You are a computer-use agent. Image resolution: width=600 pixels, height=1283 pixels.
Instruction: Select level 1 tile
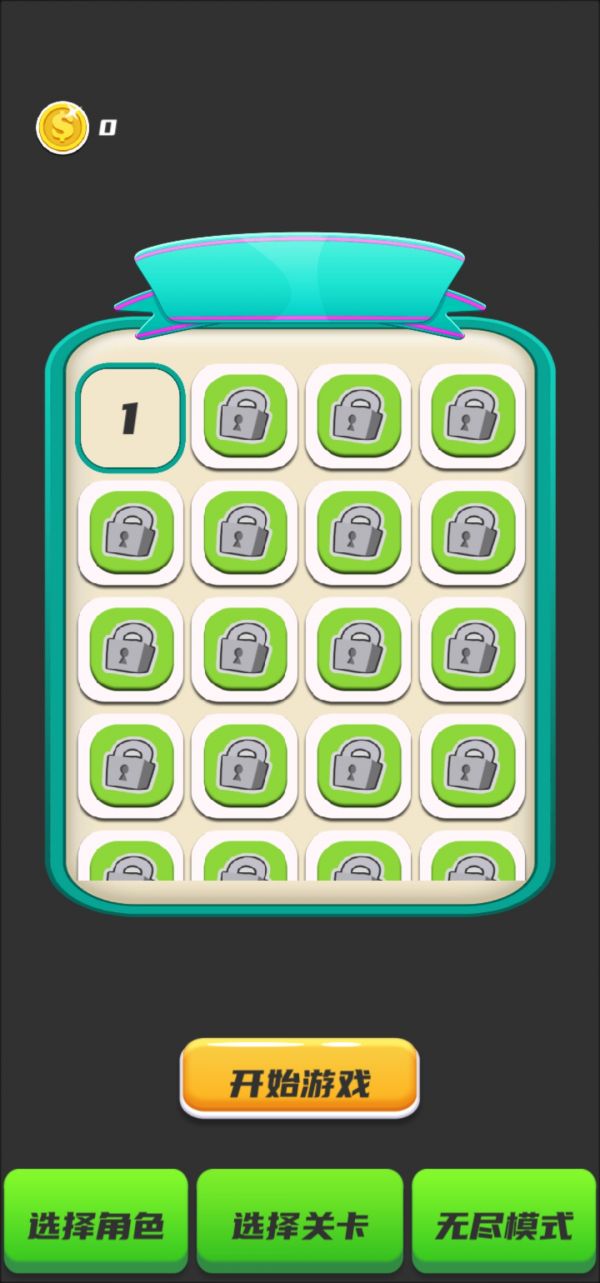130,418
